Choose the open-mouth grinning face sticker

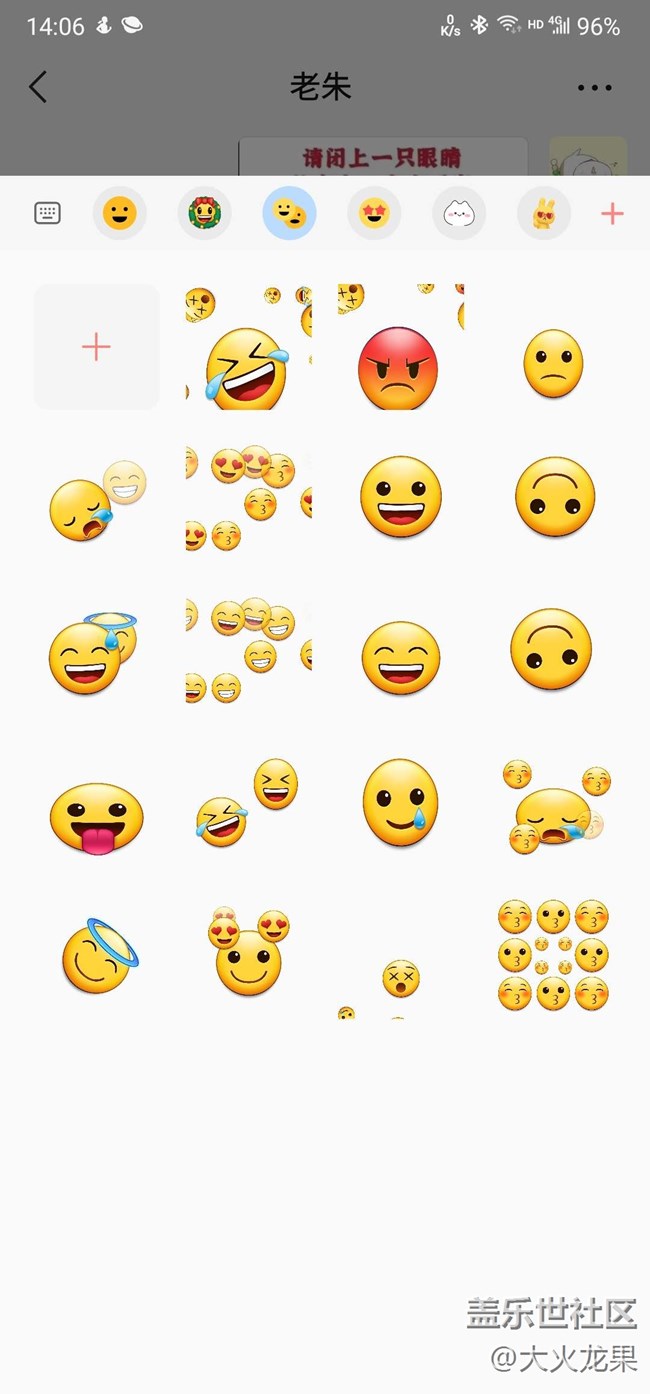(x=400, y=497)
